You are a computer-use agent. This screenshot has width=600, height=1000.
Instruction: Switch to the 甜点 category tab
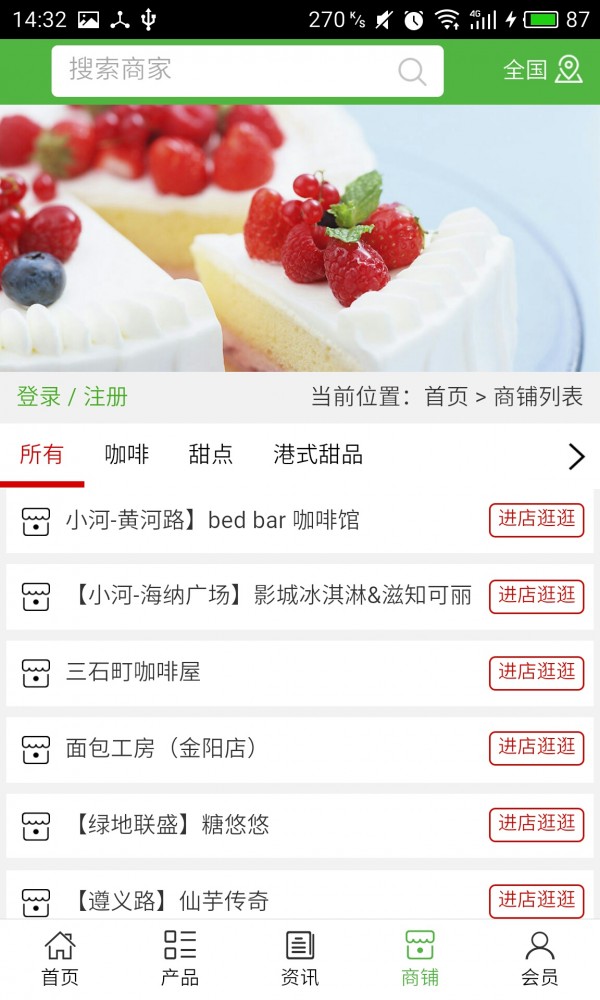tap(211, 455)
